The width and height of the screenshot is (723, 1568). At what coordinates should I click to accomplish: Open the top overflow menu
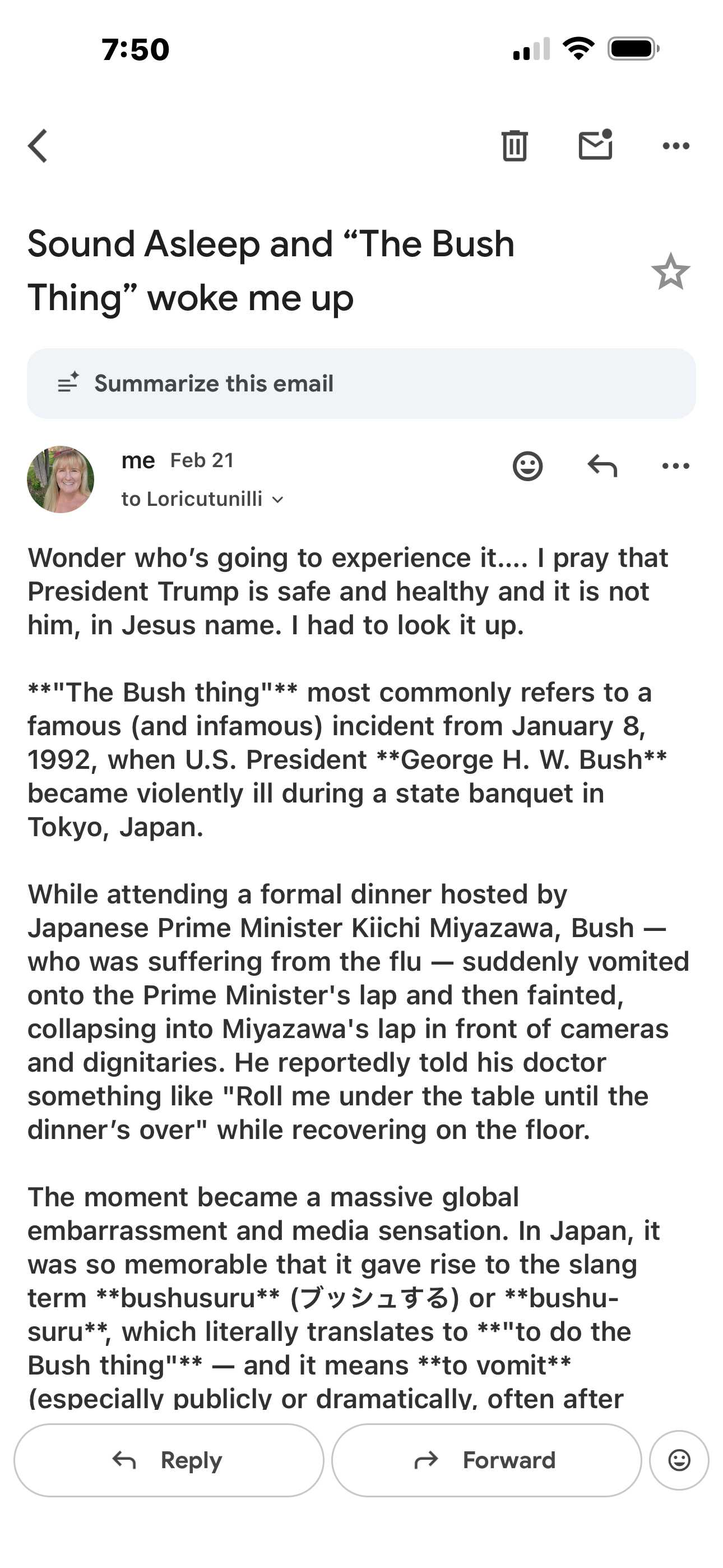coord(675,145)
